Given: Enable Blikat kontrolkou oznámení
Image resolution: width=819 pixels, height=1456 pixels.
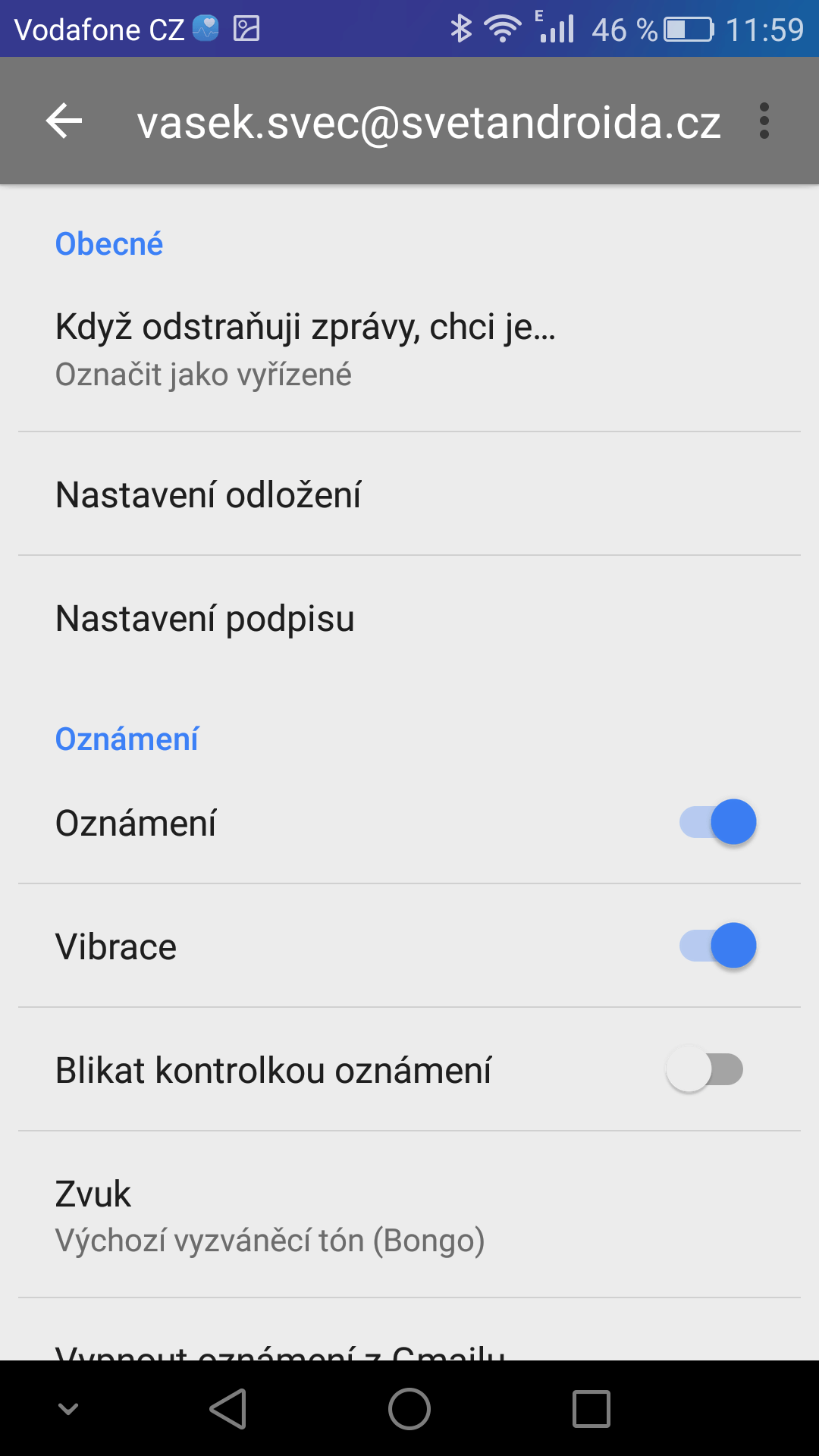Looking at the screenshot, I should (x=704, y=1069).
